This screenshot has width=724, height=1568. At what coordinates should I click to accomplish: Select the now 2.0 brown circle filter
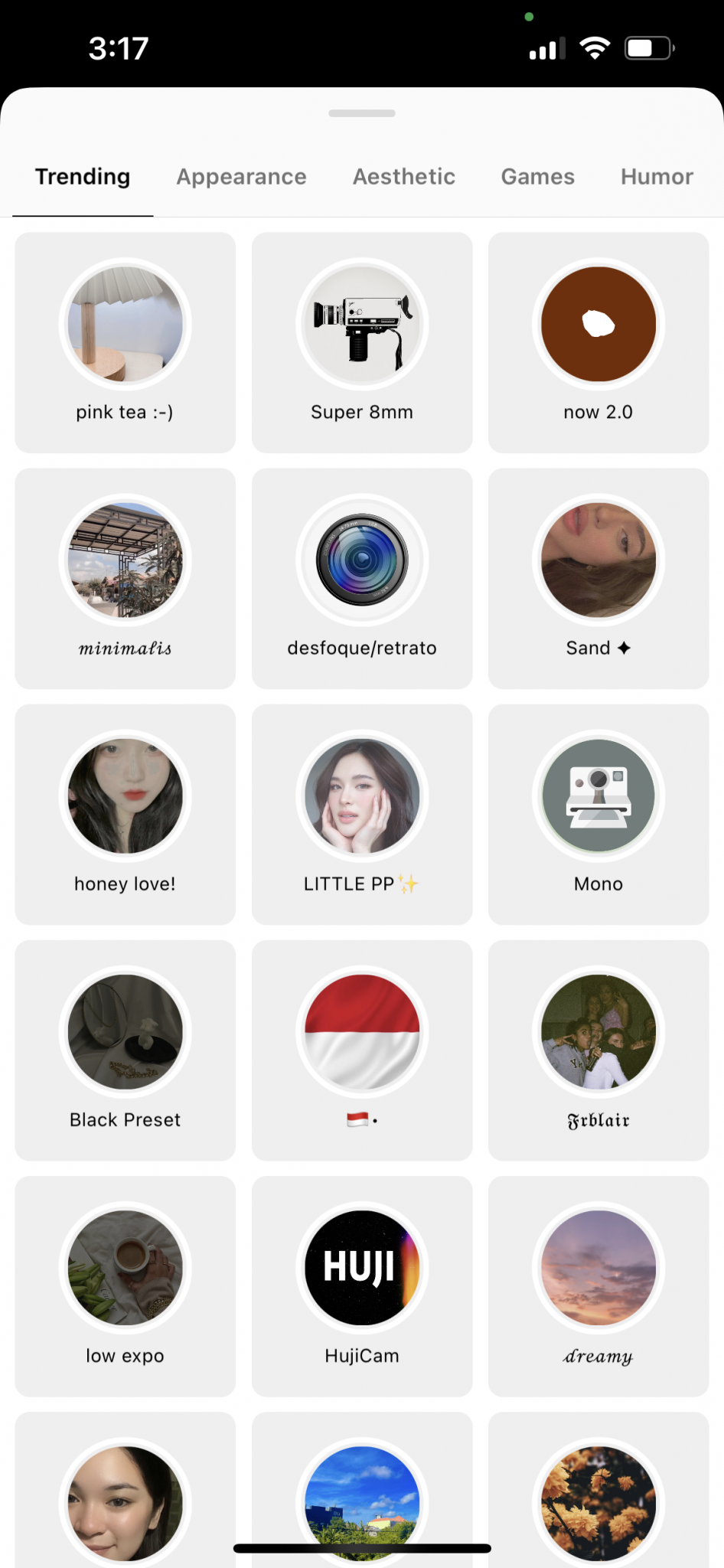pos(598,324)
